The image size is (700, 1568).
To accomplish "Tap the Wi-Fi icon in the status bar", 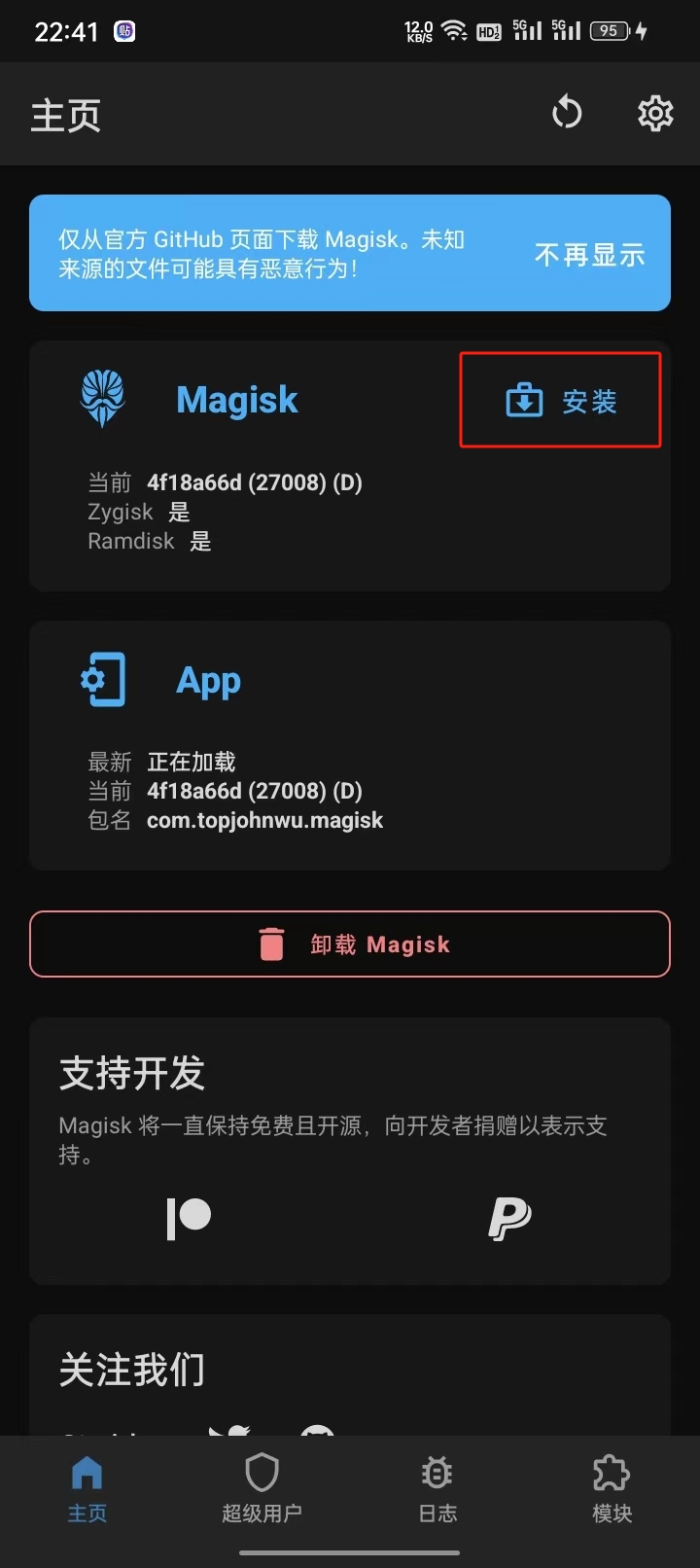I will pos(455,30).
